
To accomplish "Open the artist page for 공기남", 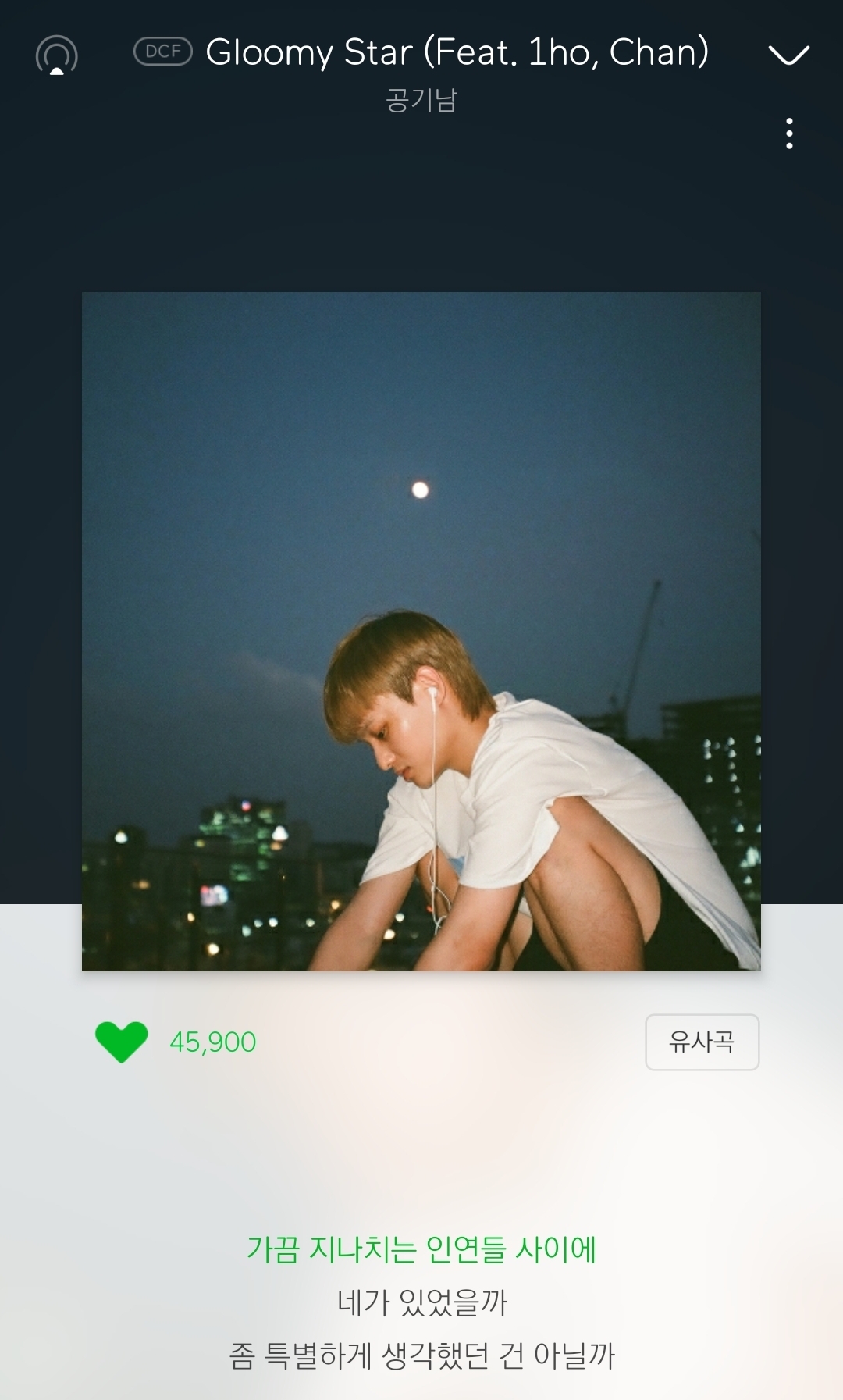I will [x=421, y=100].
